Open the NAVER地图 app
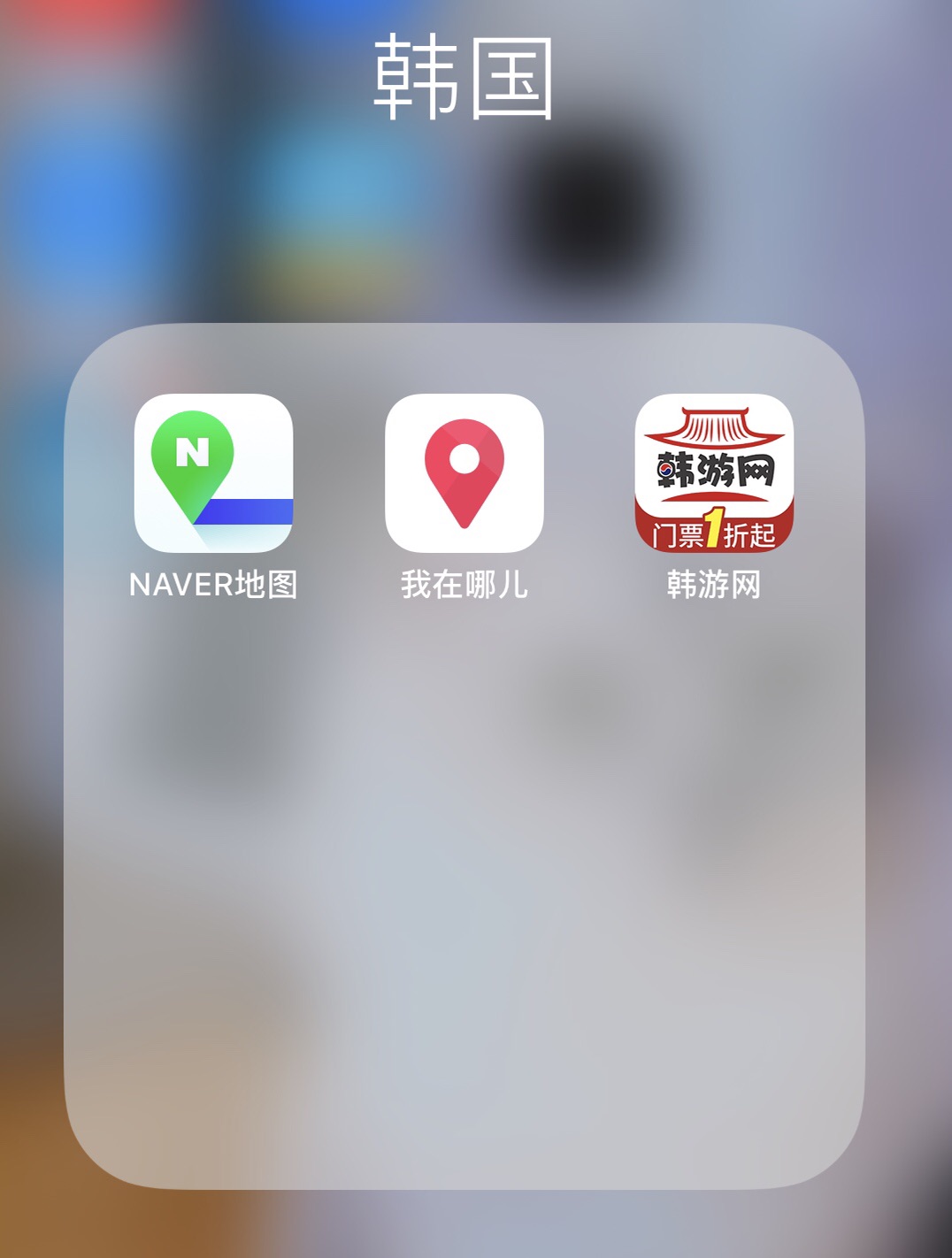The height and width of the screenshot is (1258, 952). coord(213,472)
